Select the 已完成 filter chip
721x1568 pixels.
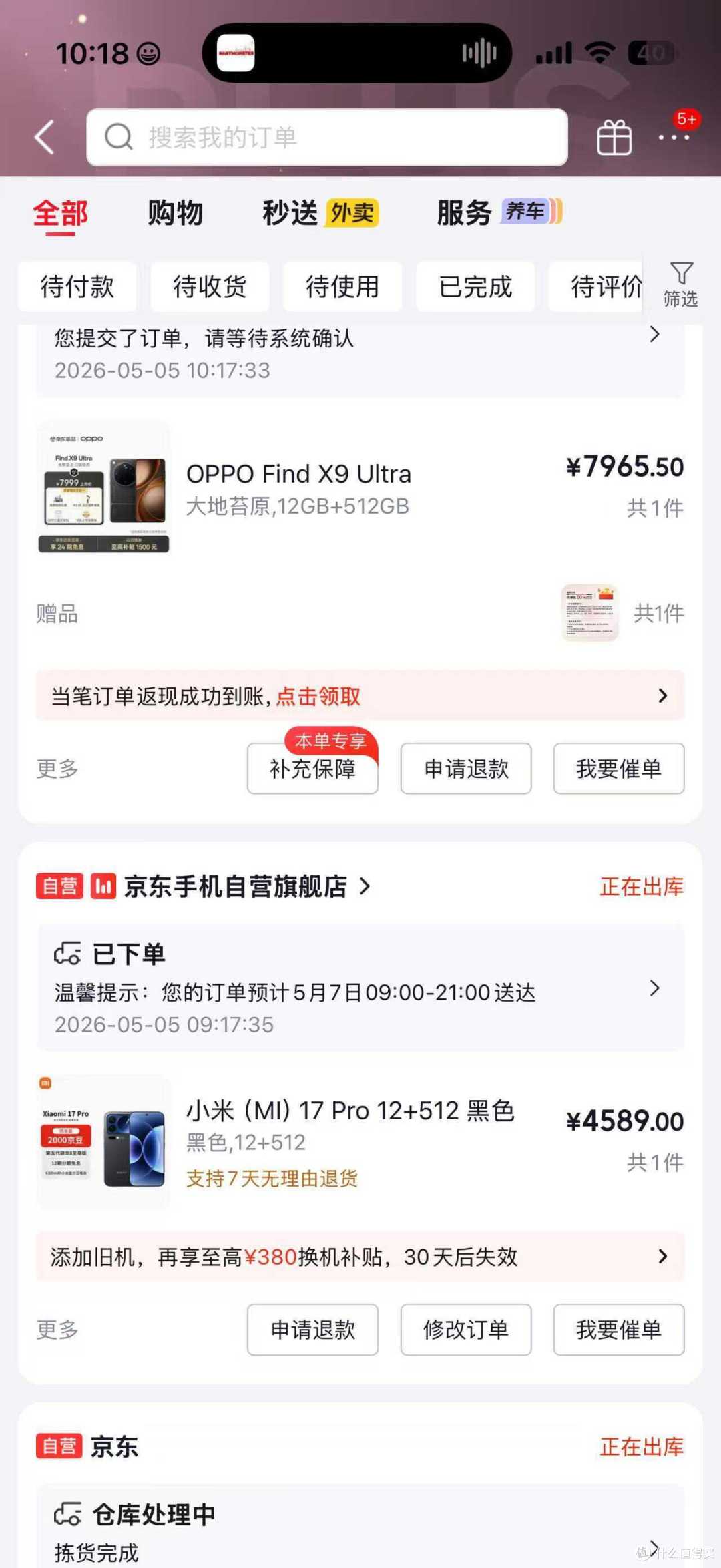475,286
